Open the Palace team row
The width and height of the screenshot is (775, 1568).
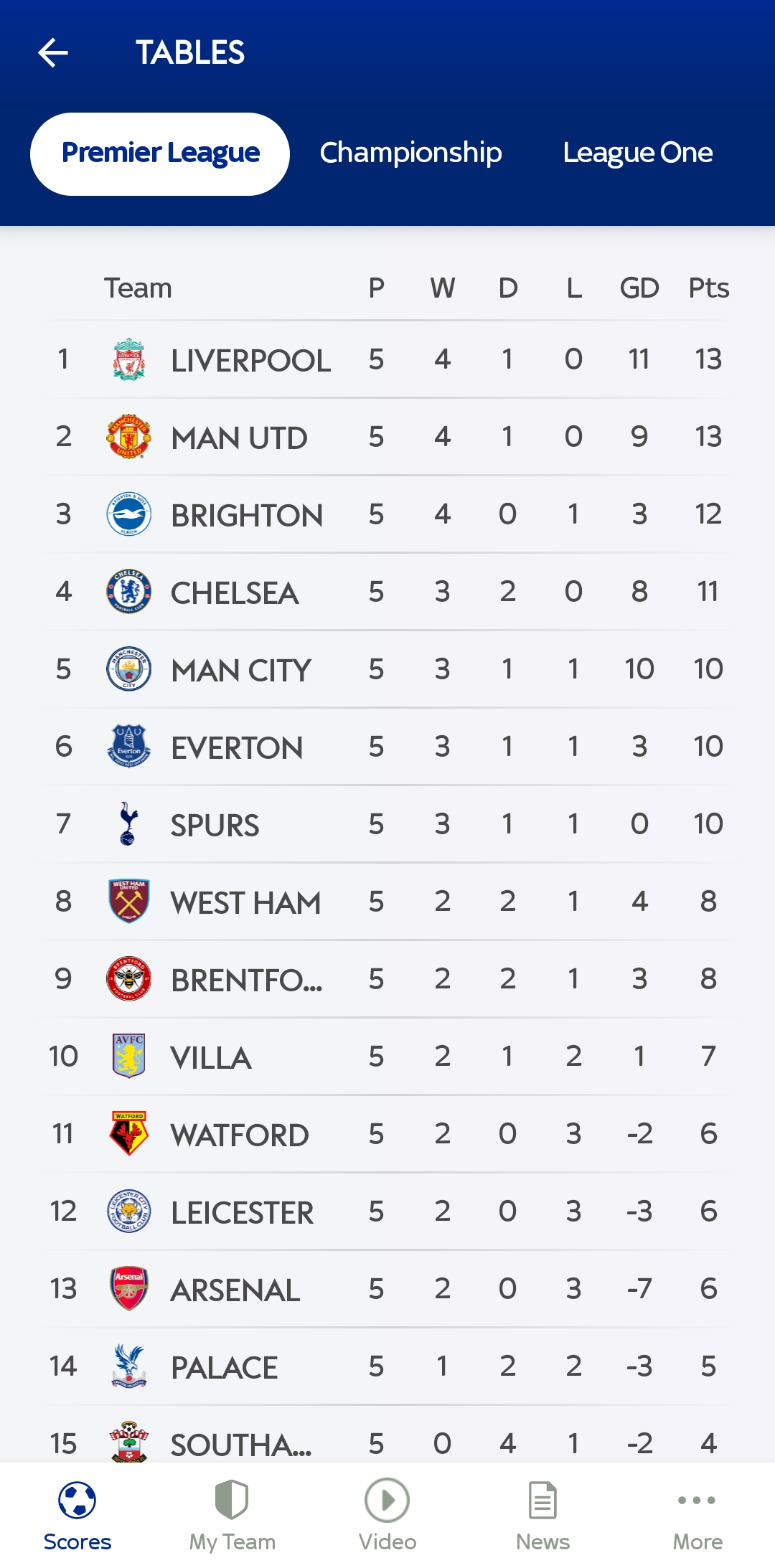click(x=387, y=1366)
